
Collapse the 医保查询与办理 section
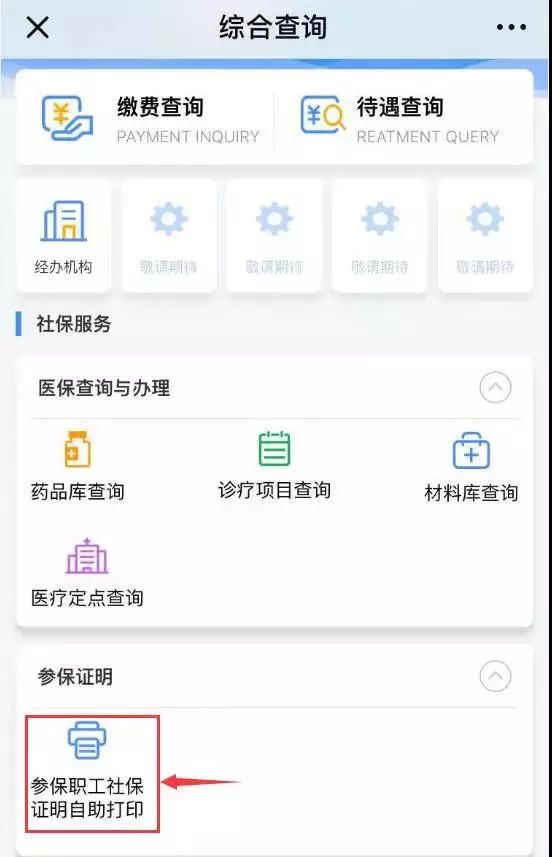[x=495, y=388]
